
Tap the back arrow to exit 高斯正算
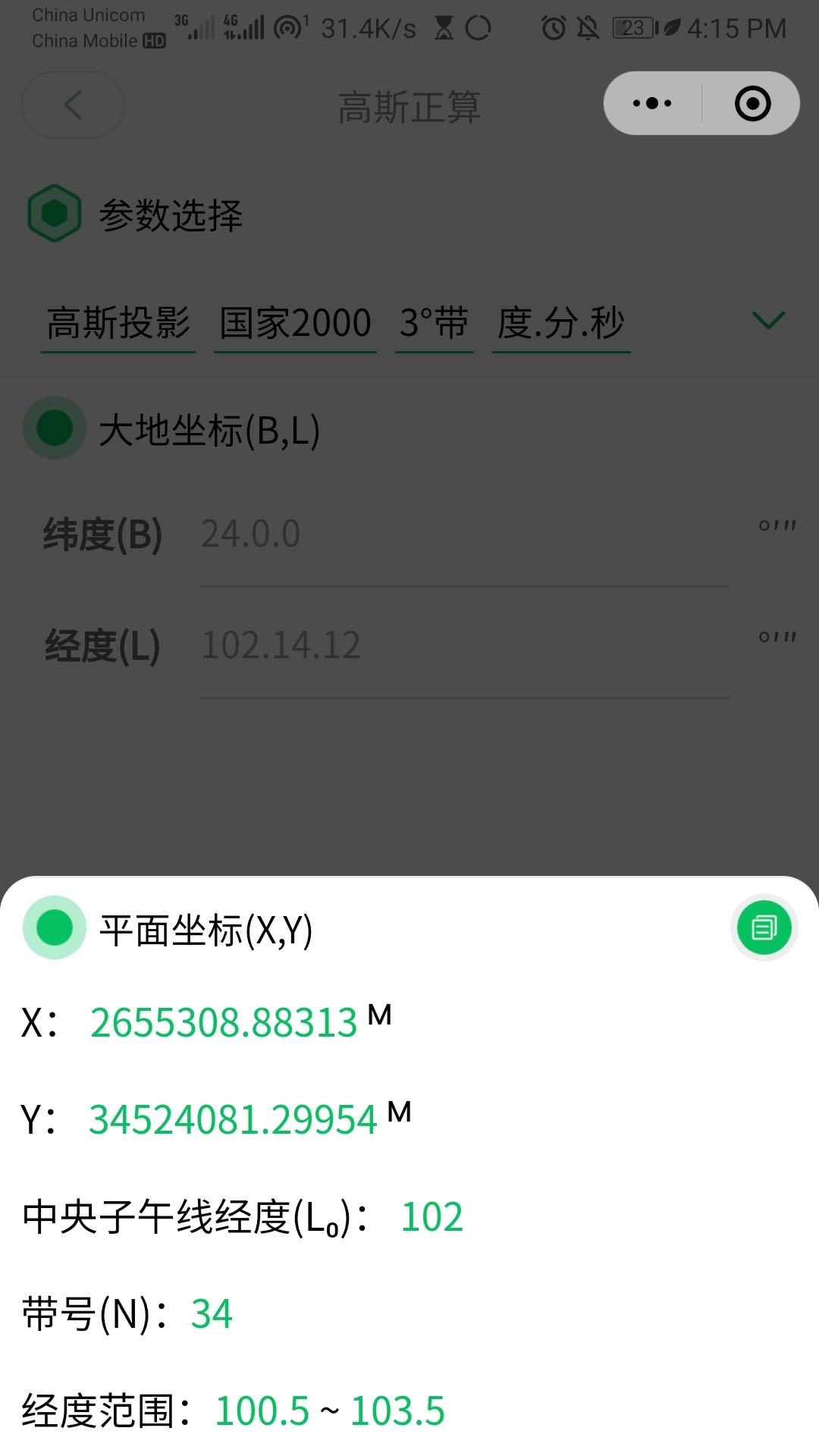[x=72, y=105]
